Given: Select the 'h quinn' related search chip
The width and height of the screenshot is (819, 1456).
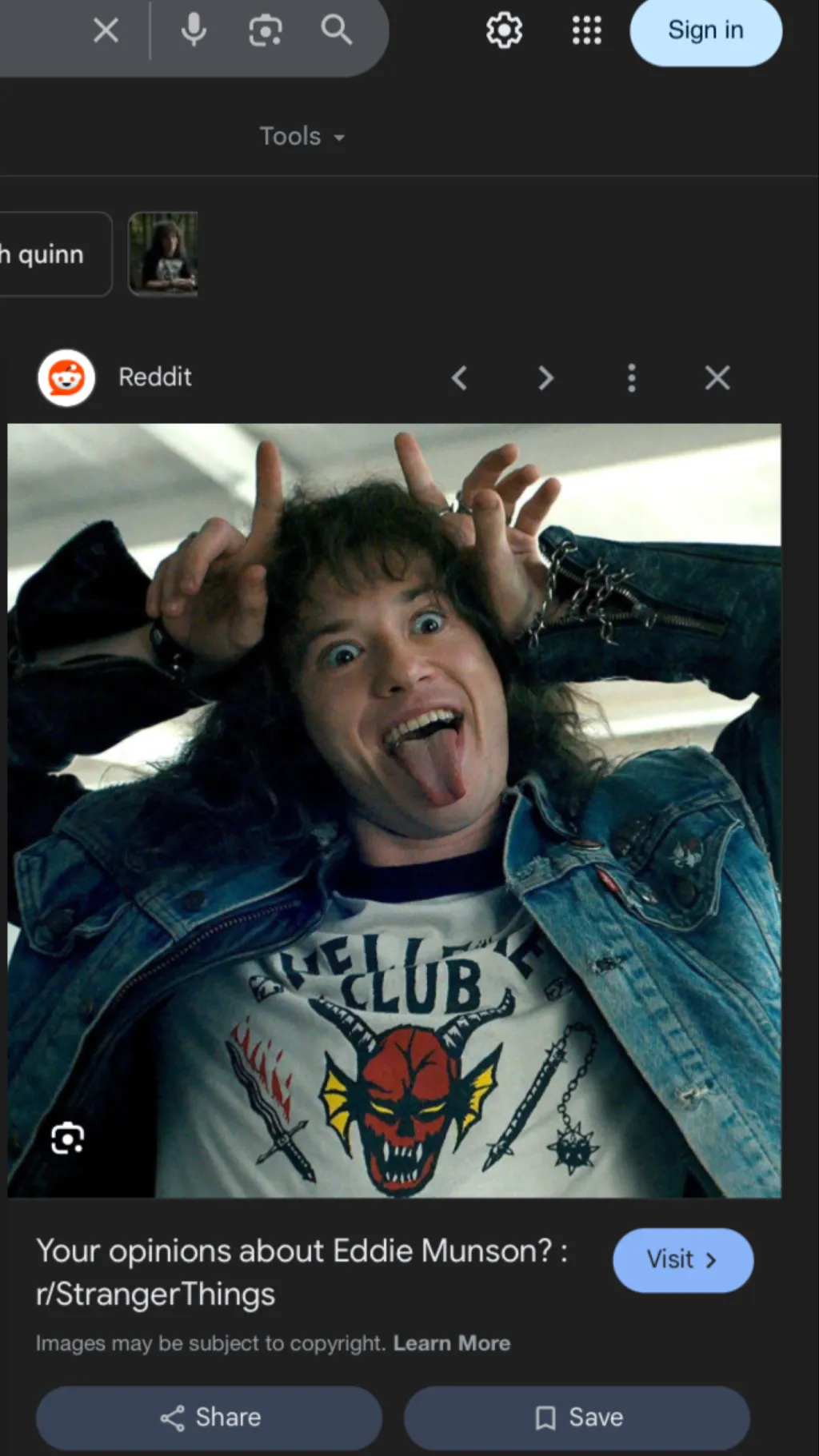Looking at the screenshot, I should pos(44,253).
